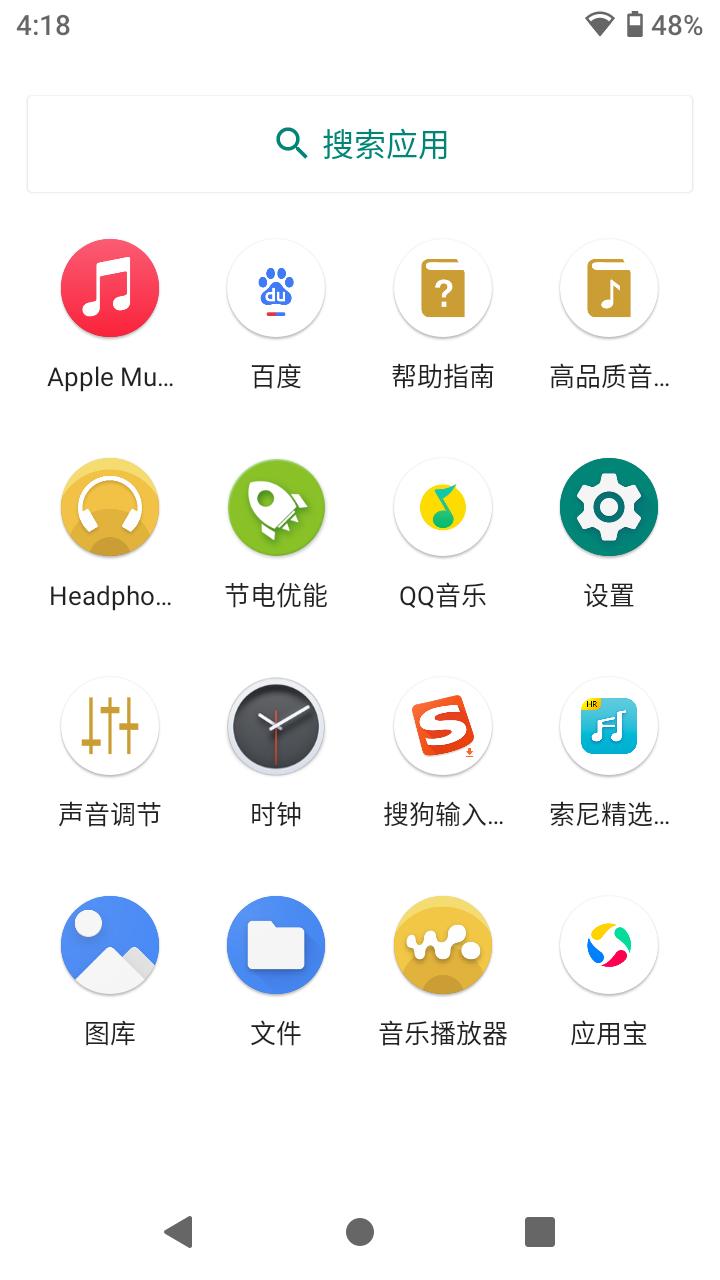Open Apple Music

pos(110,287)
